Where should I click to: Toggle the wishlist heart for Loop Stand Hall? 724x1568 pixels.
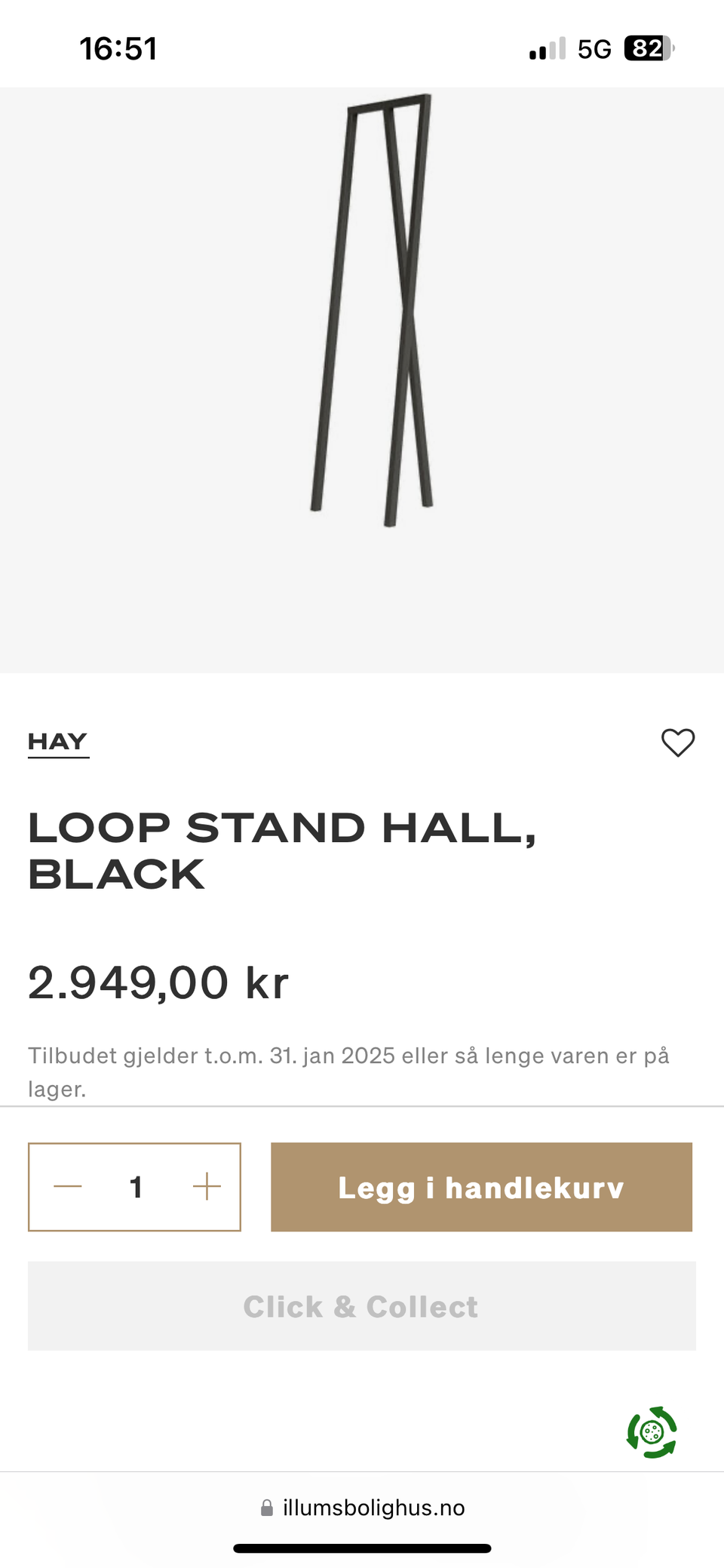(676, 742)
